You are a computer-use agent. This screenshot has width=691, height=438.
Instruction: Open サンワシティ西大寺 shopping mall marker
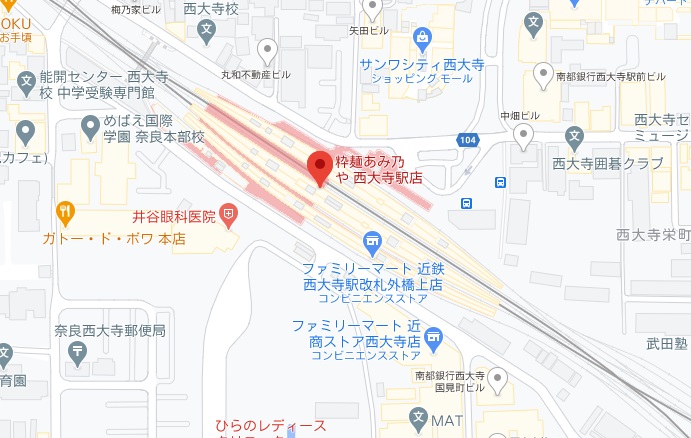(422, 40)
